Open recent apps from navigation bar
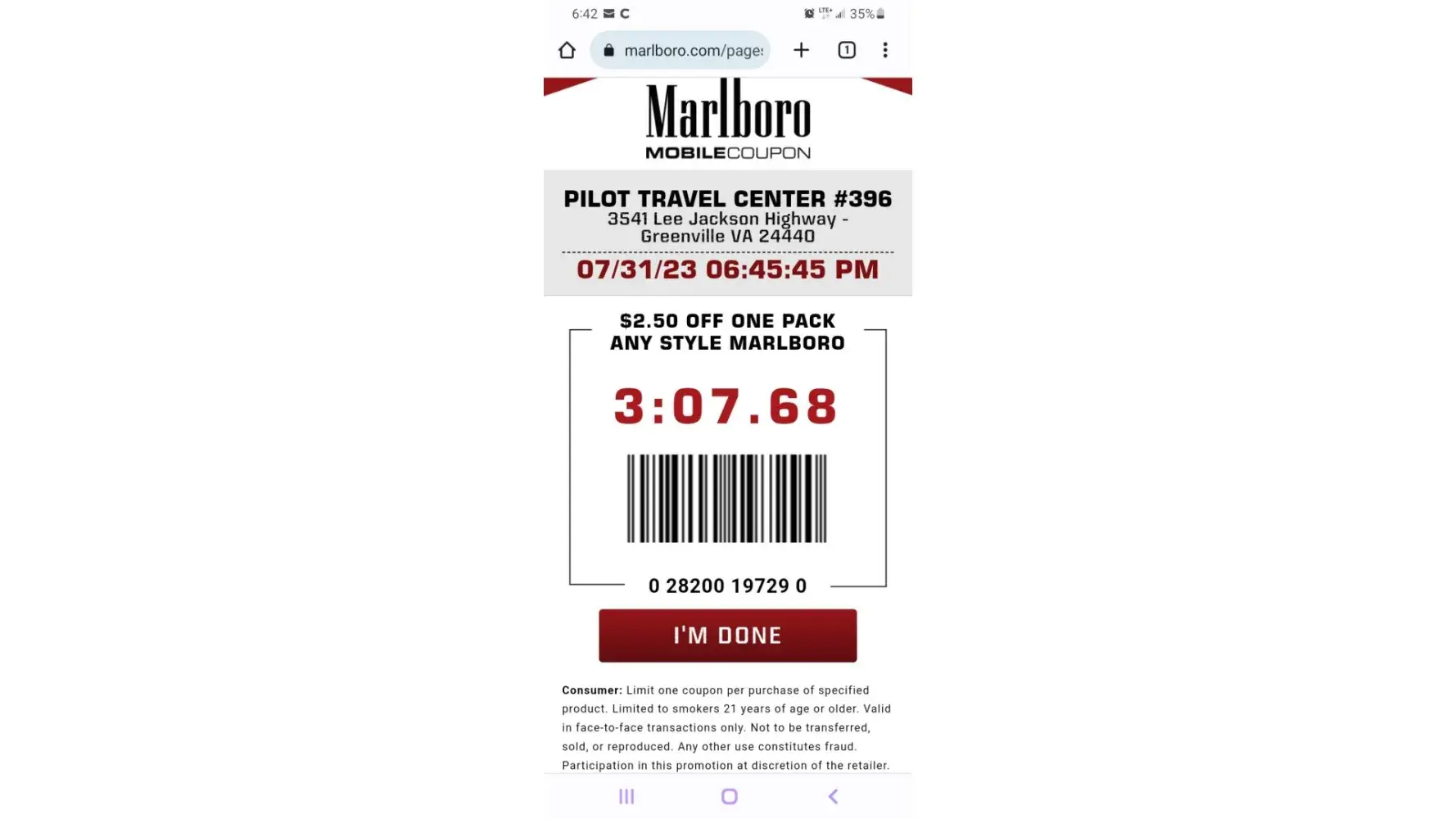Screen dimensions: 1456x819 point(626,796)
